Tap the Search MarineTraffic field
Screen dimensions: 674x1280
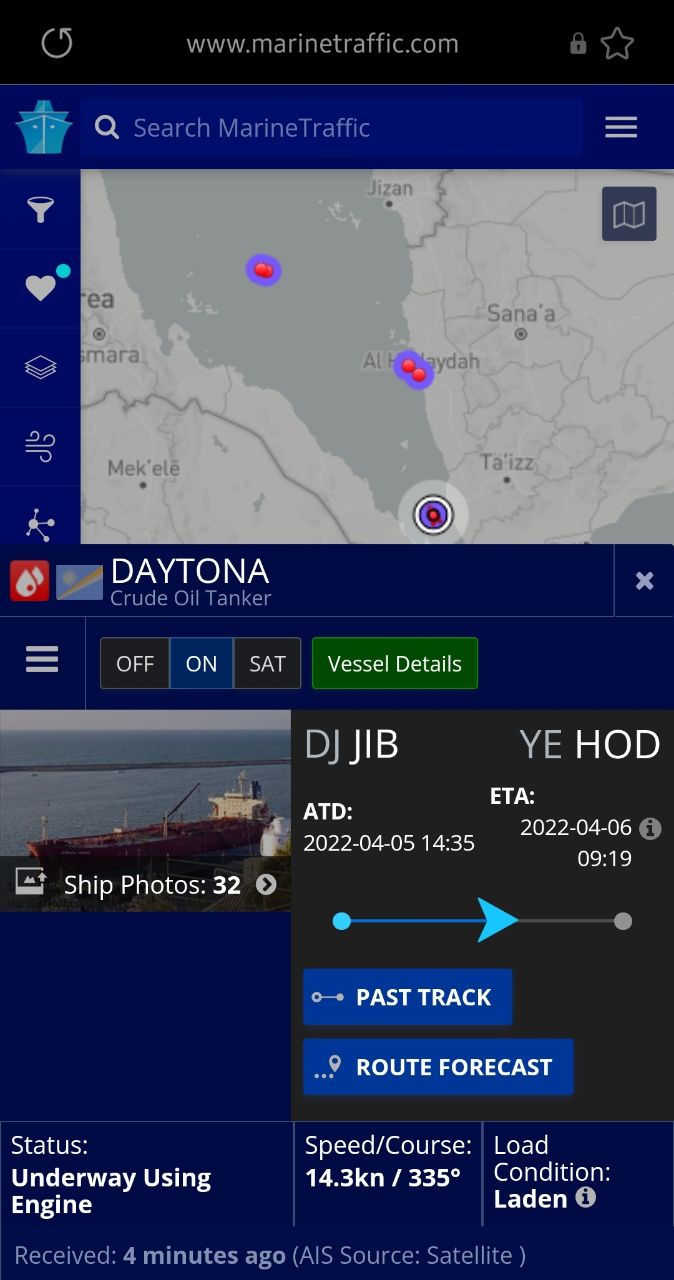coord(332,127)
